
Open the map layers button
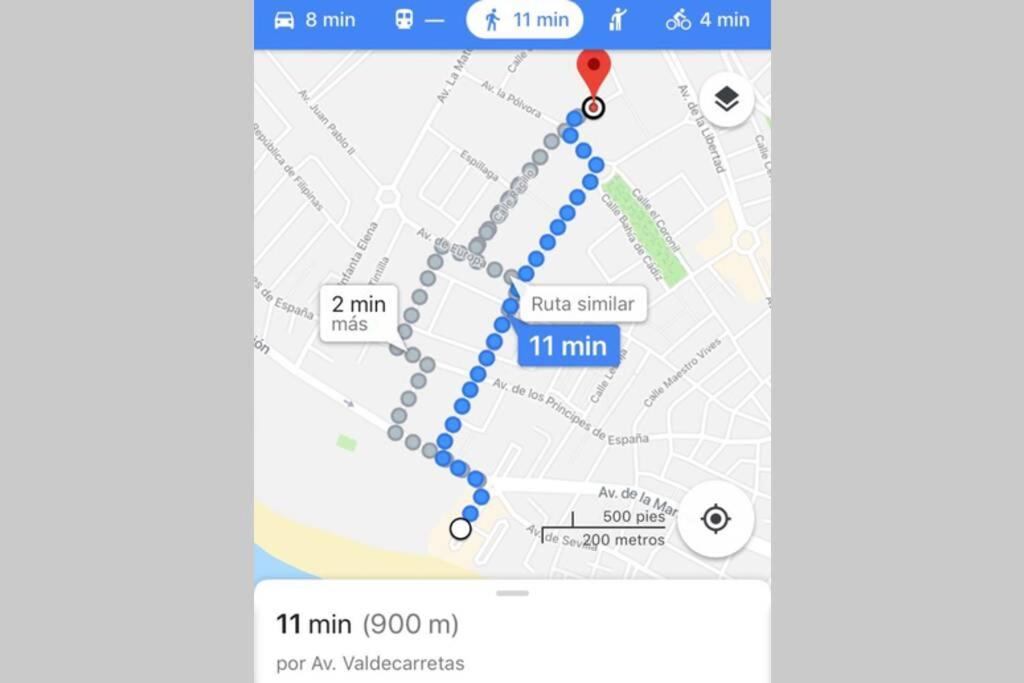726,99
